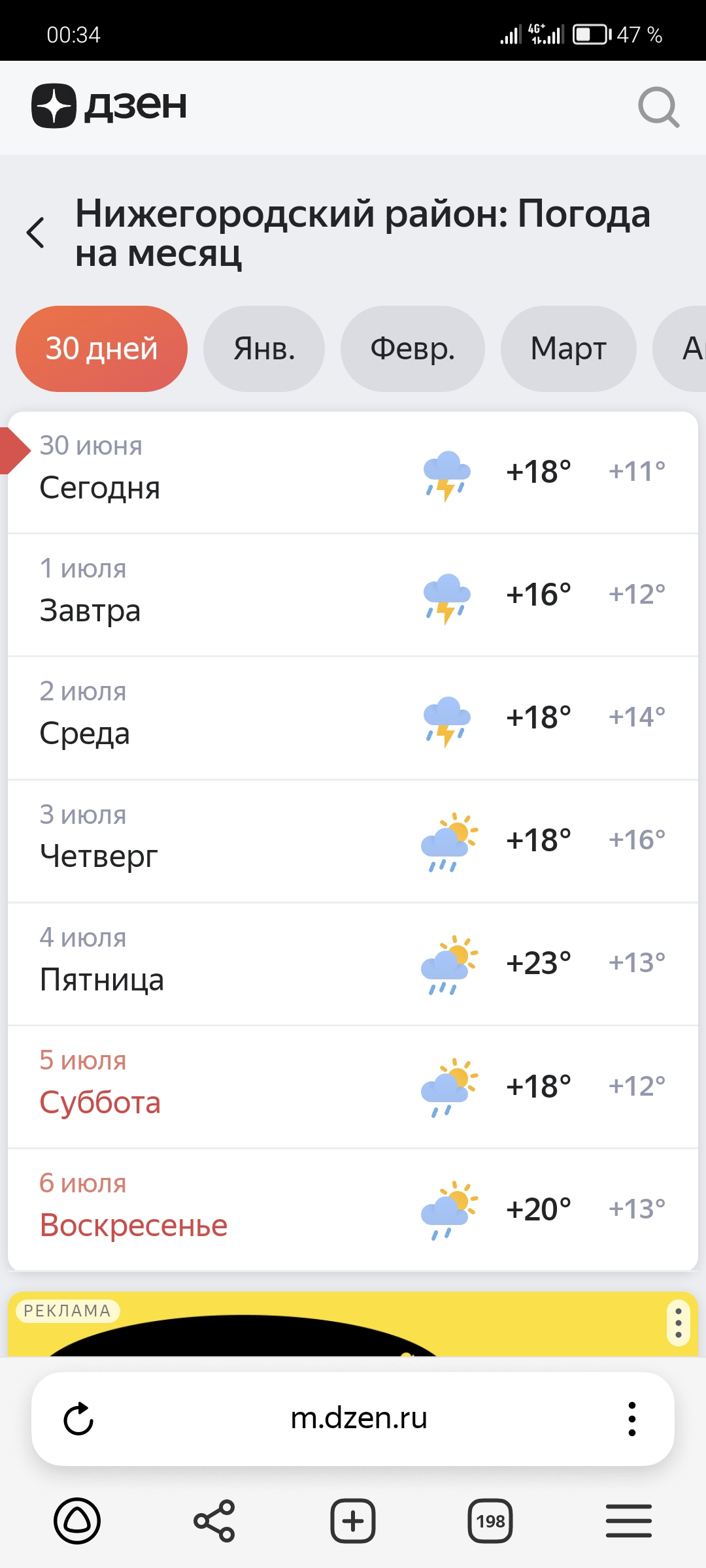The width and height of the screenshot is (706, 1568).
Task: Open the browser tabs list showing 198
Action: 491,1521
